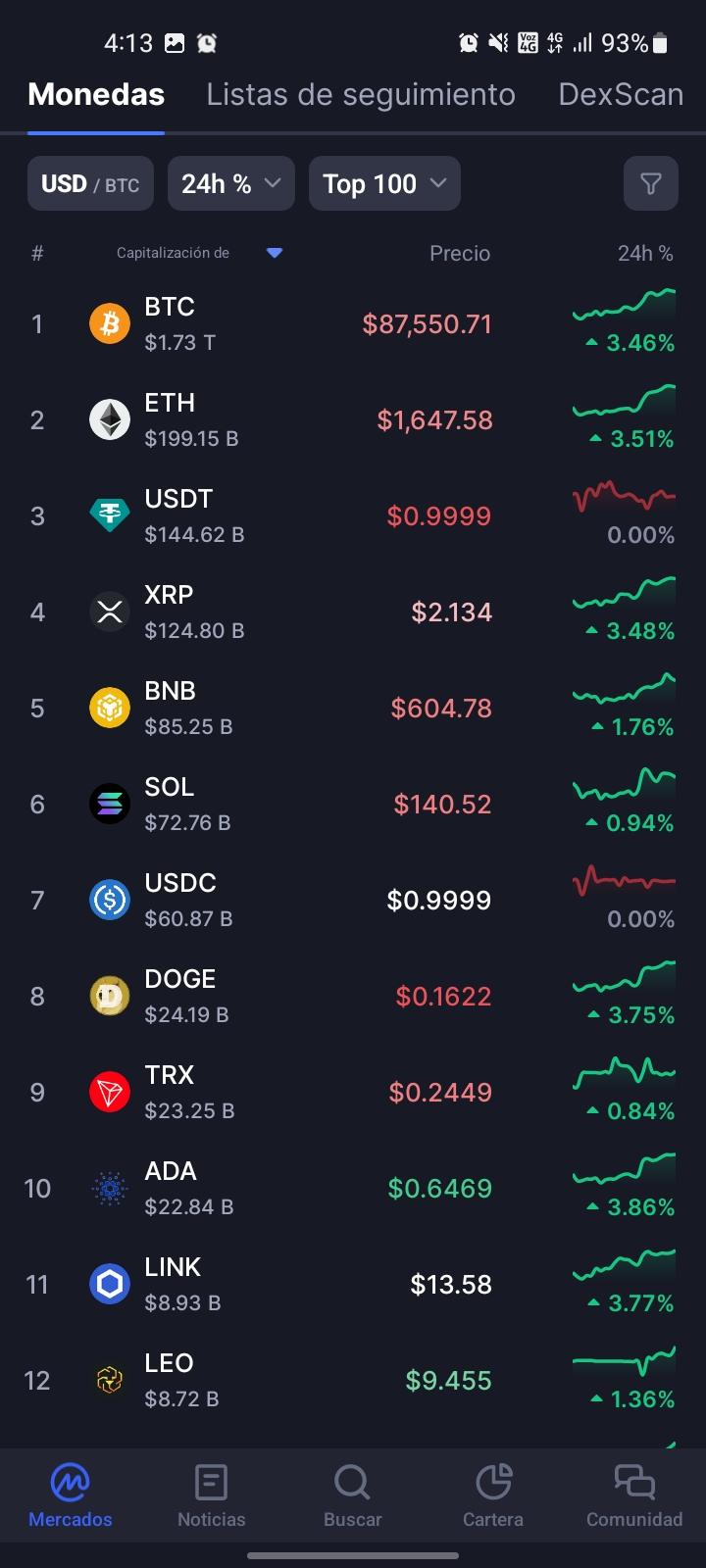The image size is (706, 1568).
Task: Open the BTC coin row
Action: pyautogui.click(x=353, y=324)
